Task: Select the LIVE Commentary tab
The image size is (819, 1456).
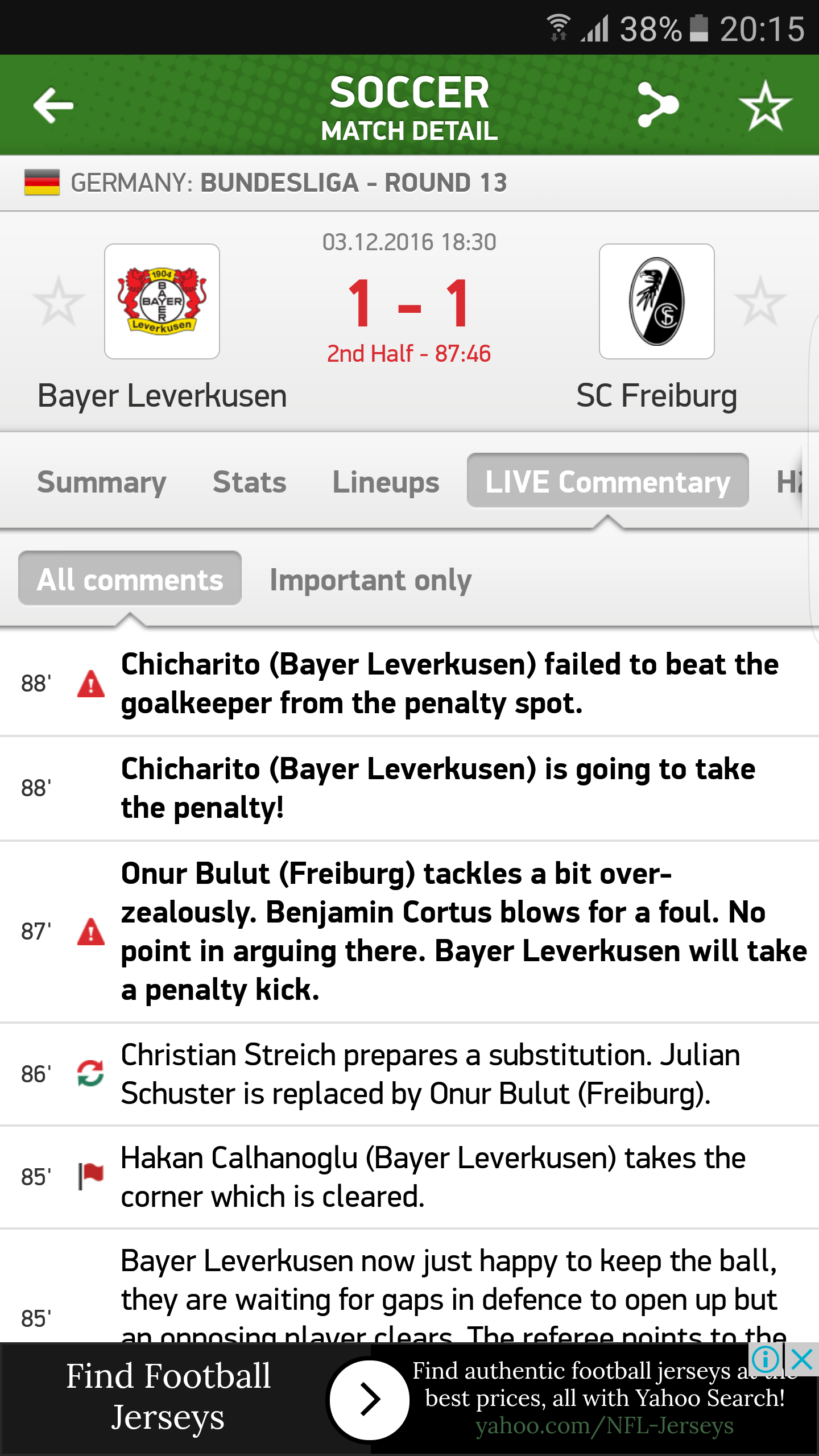Action: (607, 481)
